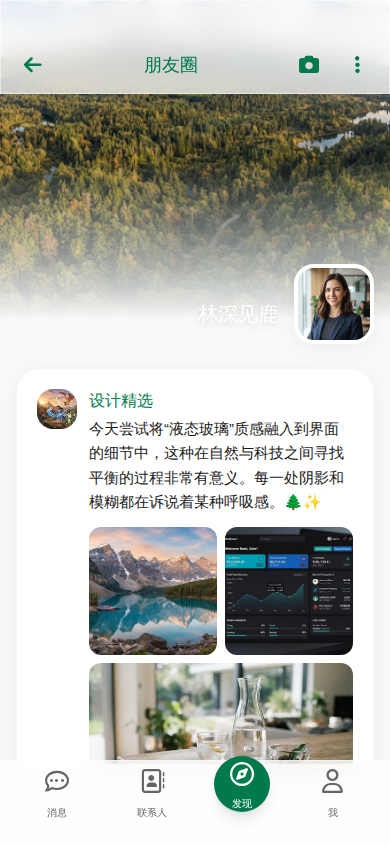Open the three-dot overflow menu
390x844 pixels.
click(x=357, y=65)
